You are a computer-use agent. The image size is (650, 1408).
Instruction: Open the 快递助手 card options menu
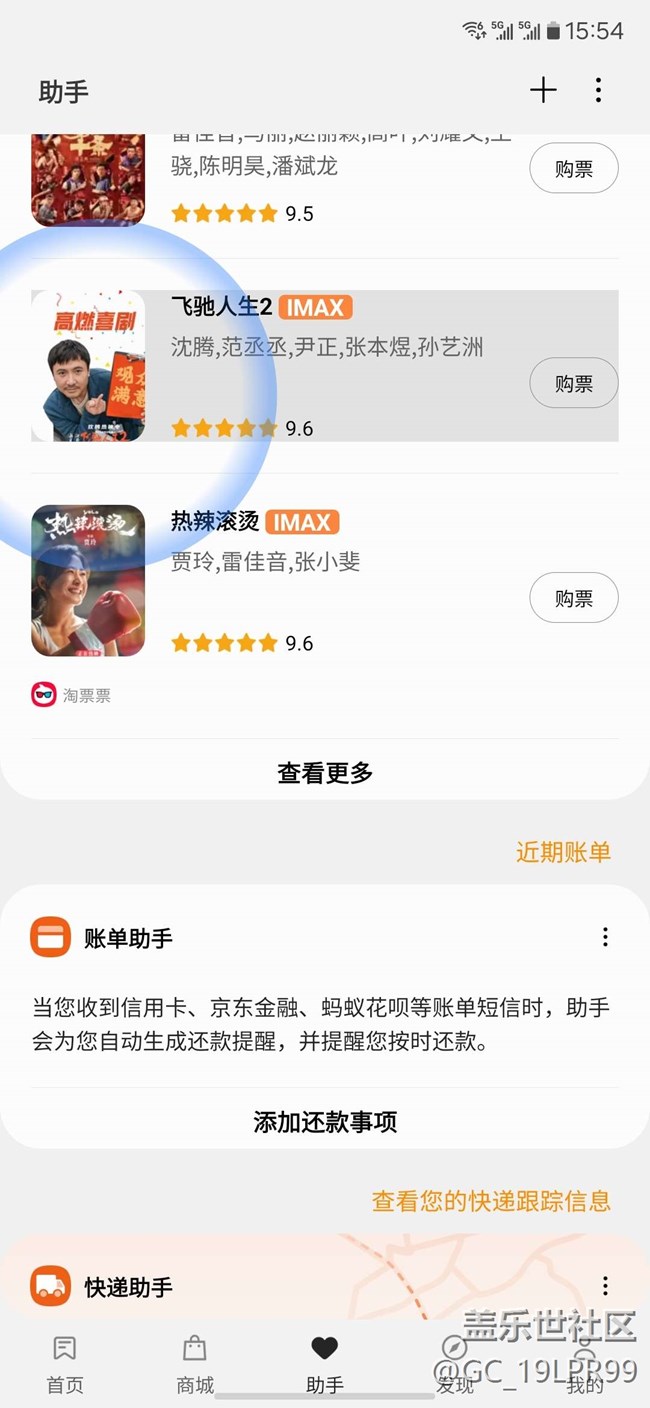point(605,1286)
